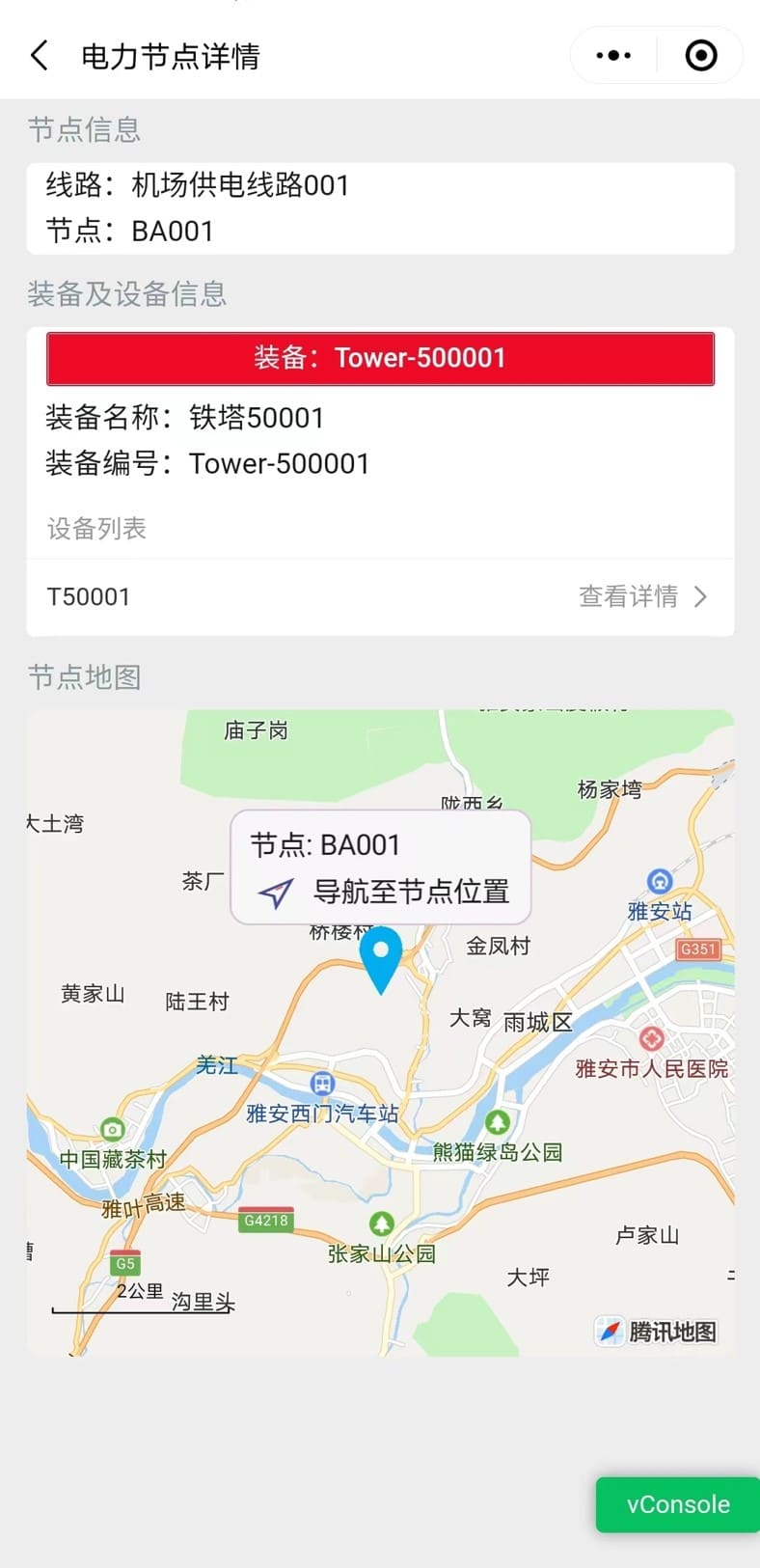Screen dimensions: 760x1568
Task: Tap the 雅安站 train station map icon
Action: pos(659,881)
